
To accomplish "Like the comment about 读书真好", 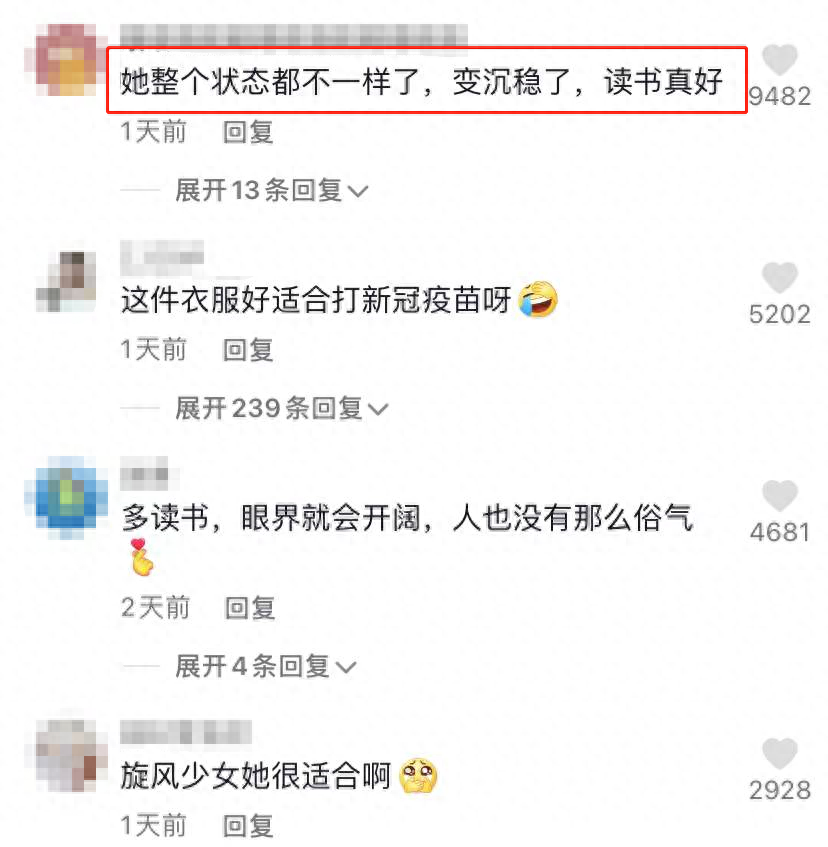I will click(x=779, y=60).
